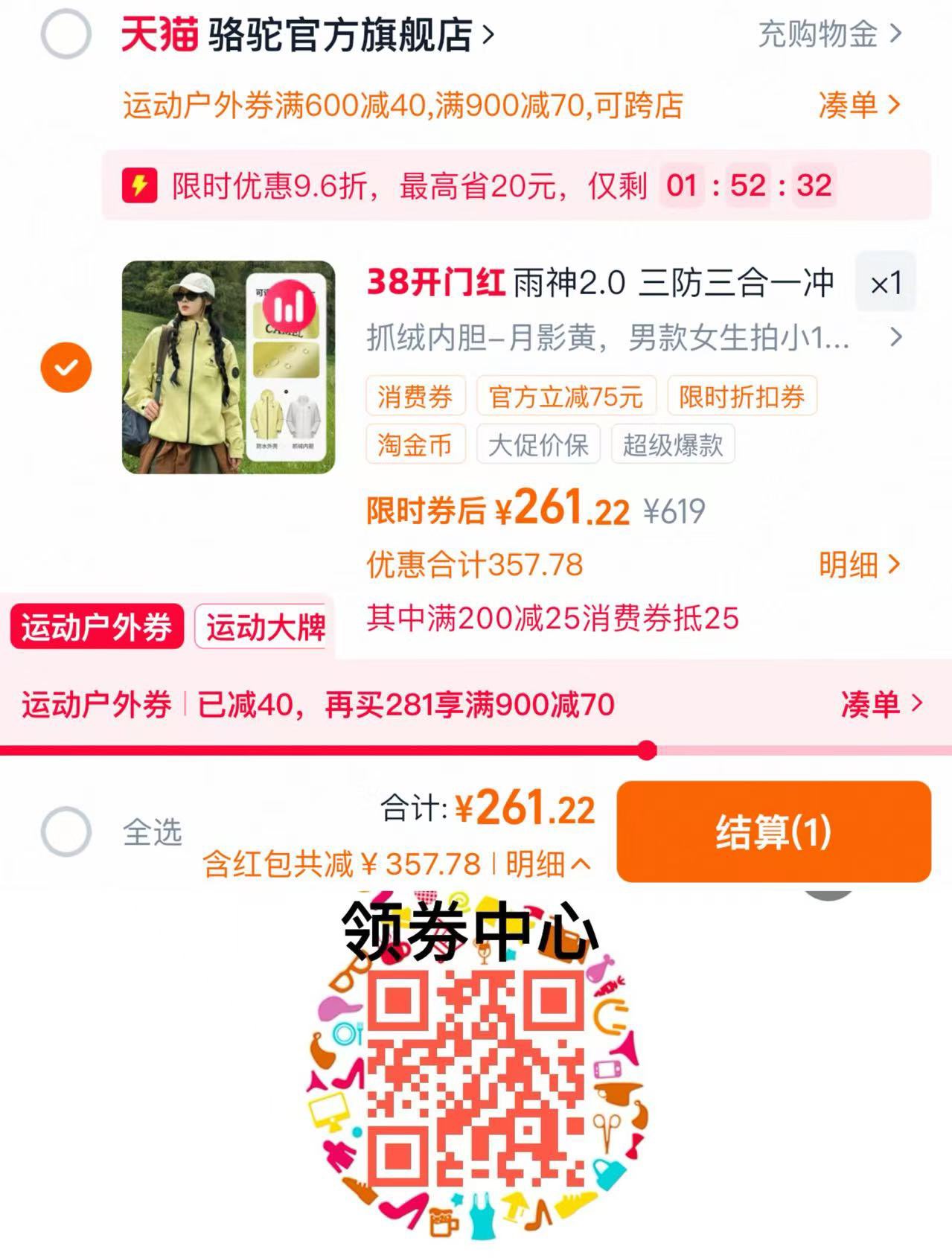
Task: Tap 结算(1) to check out
Action: (774, 831)
